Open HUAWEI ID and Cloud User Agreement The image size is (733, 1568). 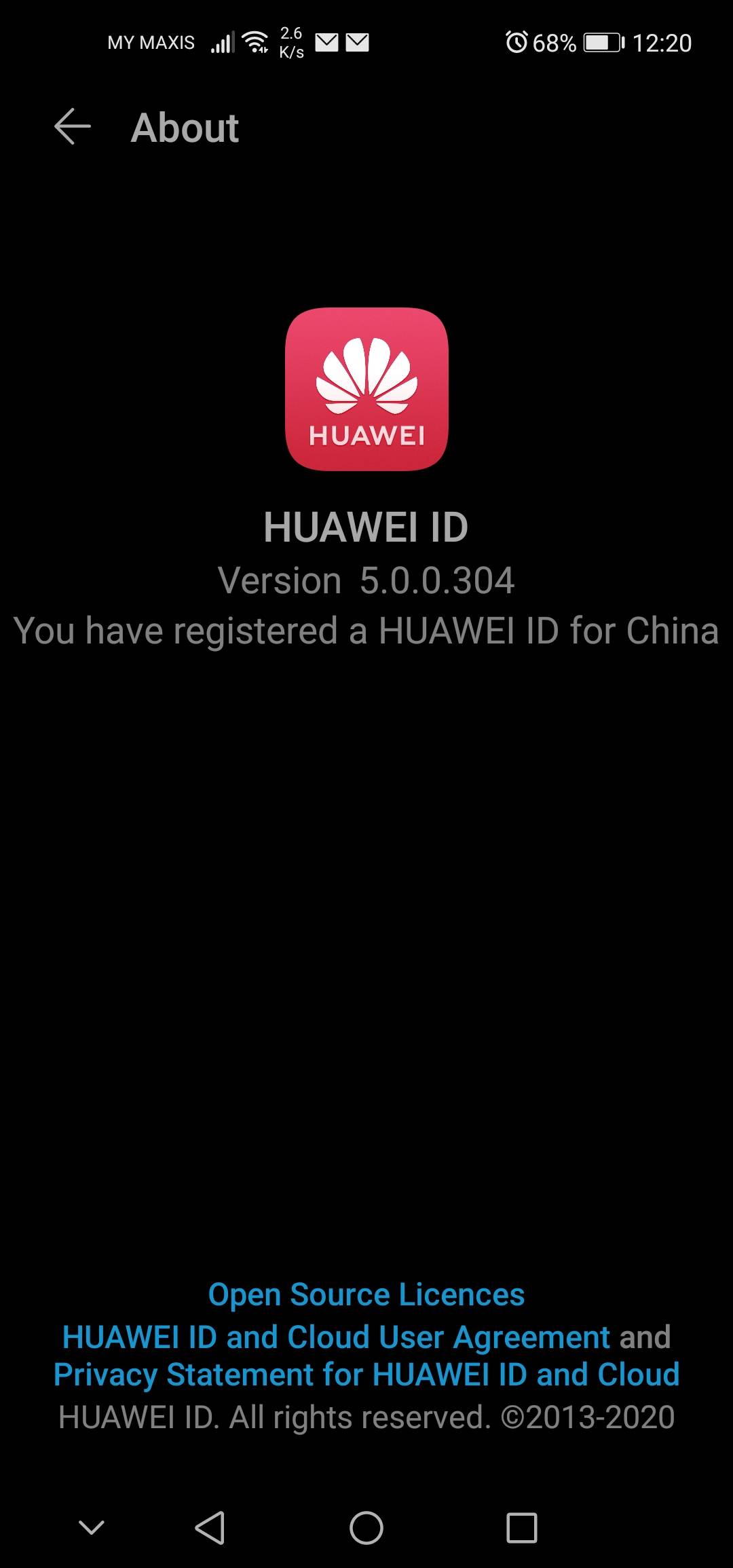[336, 1337]
